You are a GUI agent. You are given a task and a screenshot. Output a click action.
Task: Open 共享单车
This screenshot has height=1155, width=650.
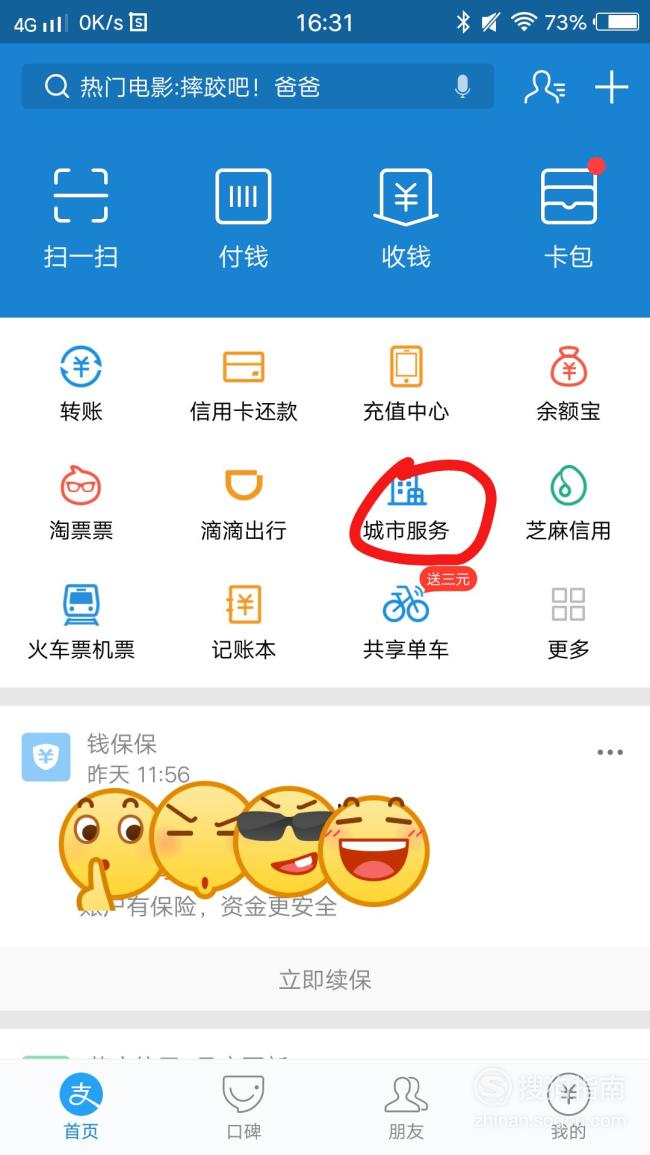(406, 623)
